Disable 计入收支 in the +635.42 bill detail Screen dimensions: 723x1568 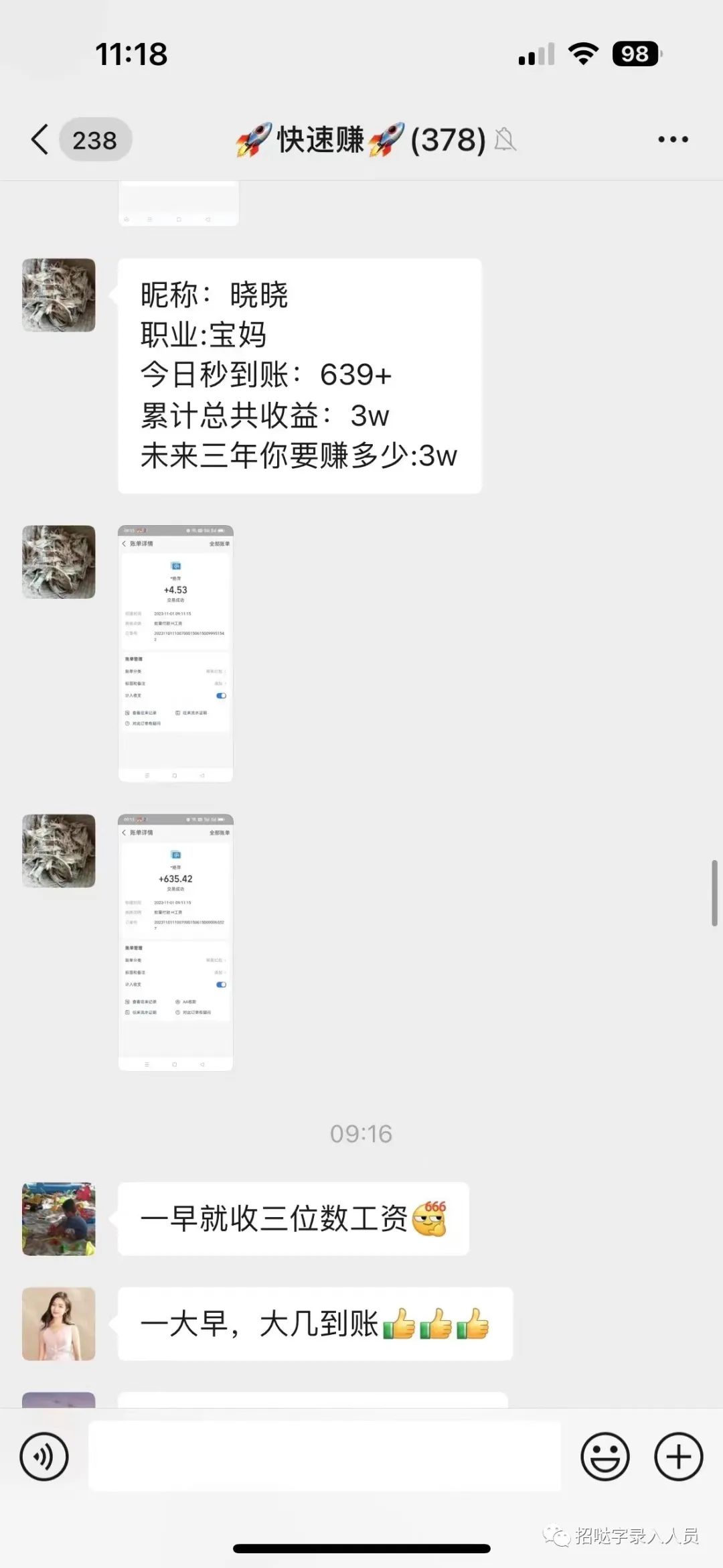point(221,985)
